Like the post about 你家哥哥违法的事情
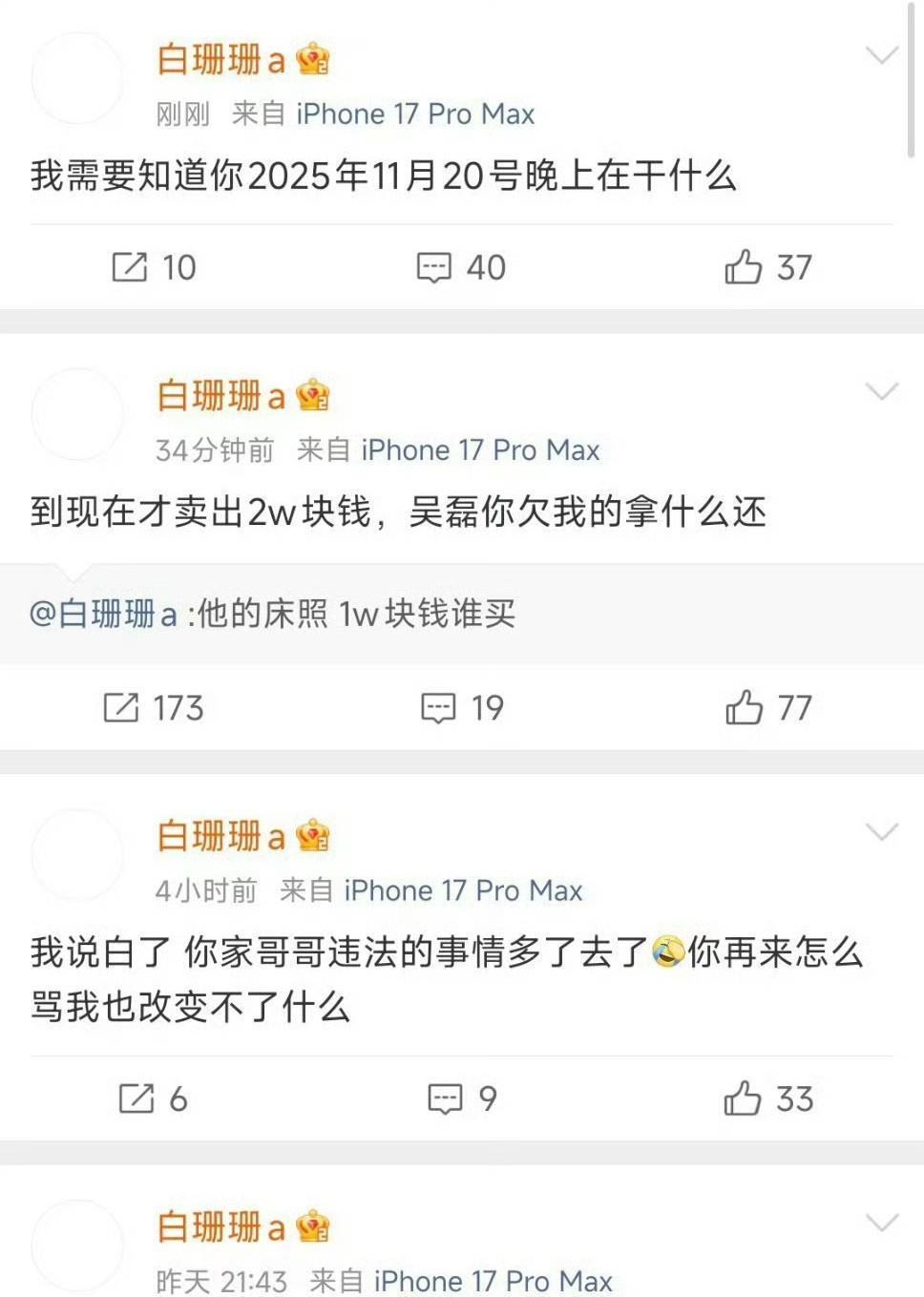 point(768,1098)
